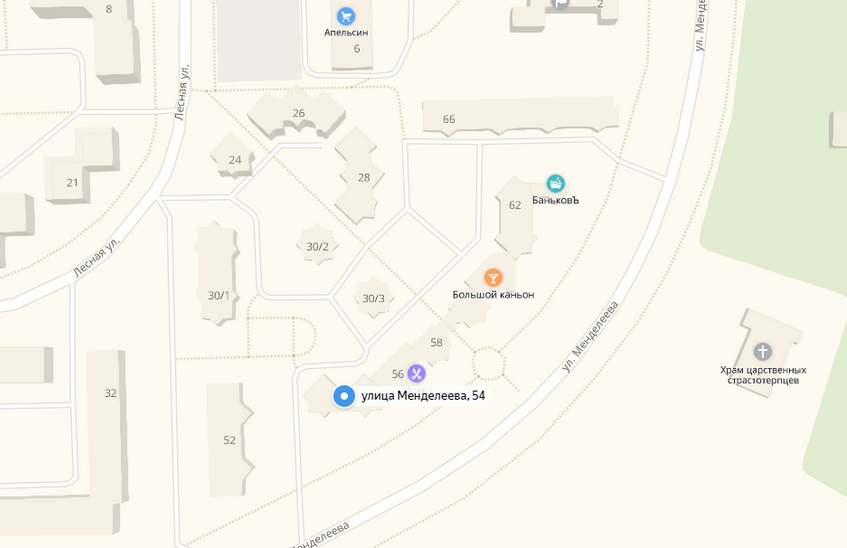Open Храм царственных страстотерпцев church marker
This screenshot has height=548, width=847.
763,351
